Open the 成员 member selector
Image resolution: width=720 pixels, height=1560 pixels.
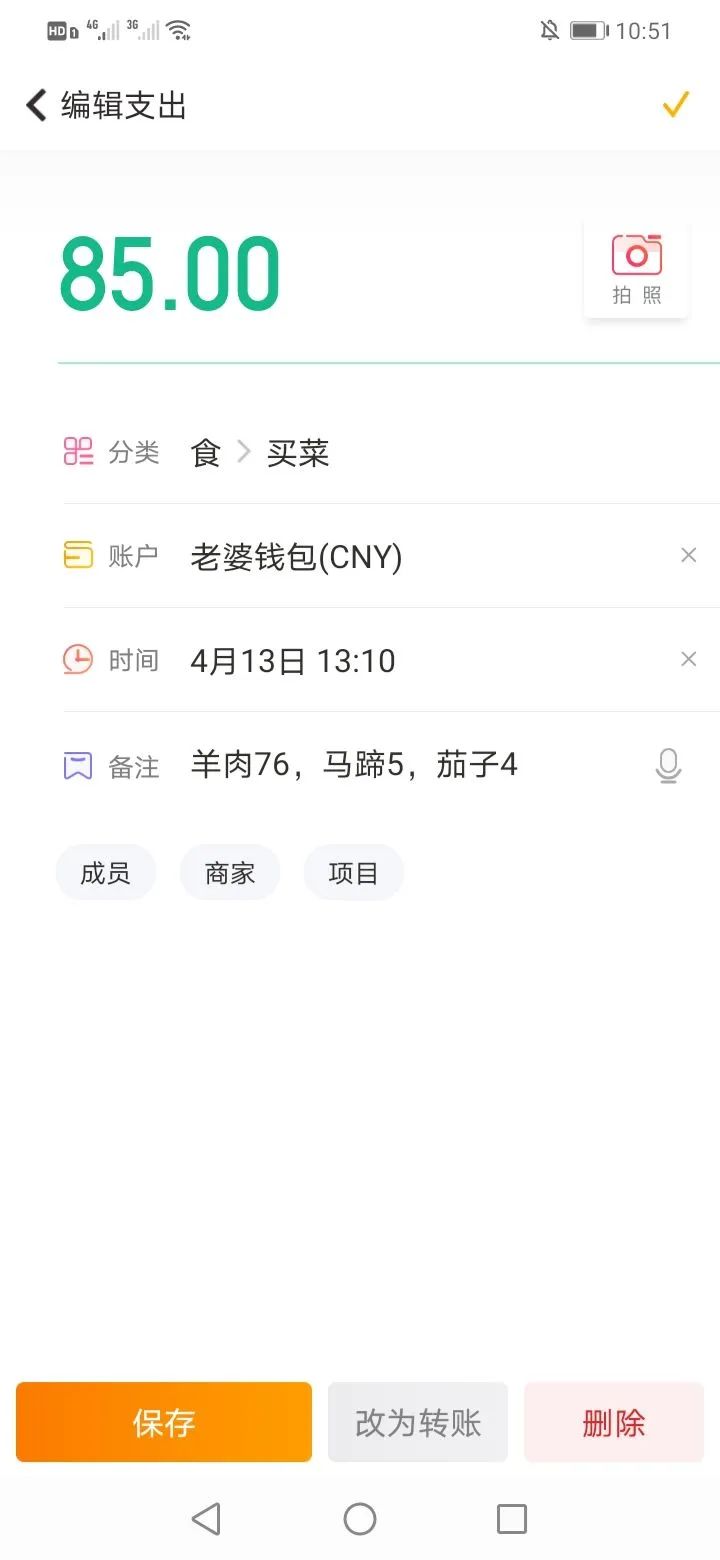point(106,872)
